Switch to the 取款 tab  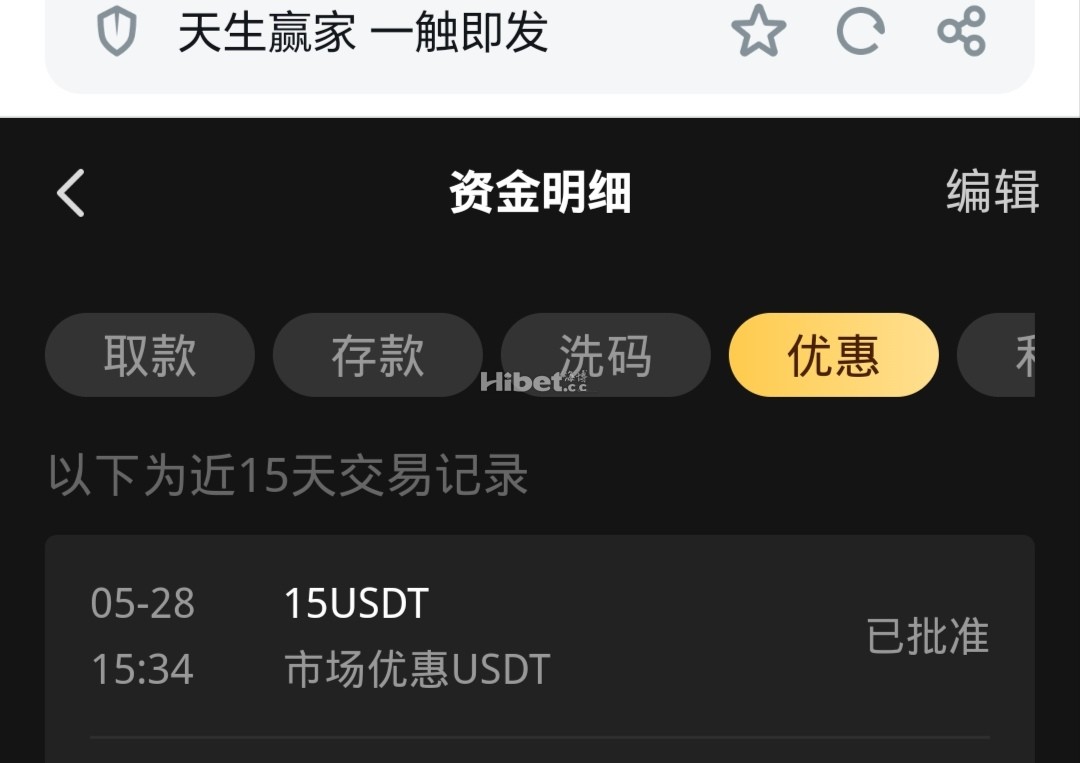[x=150, y=355]
